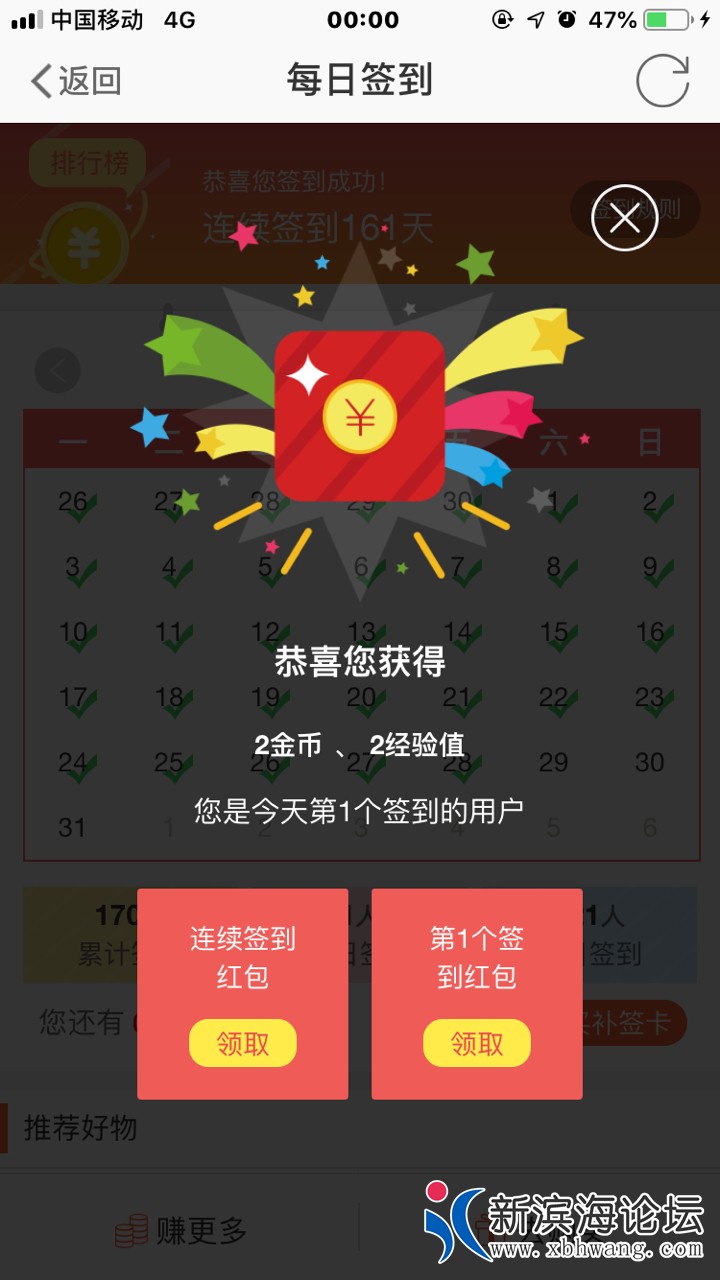
Task: Claim the 连续签到红包 via its 领取 button
Action: coord(242,1043)
